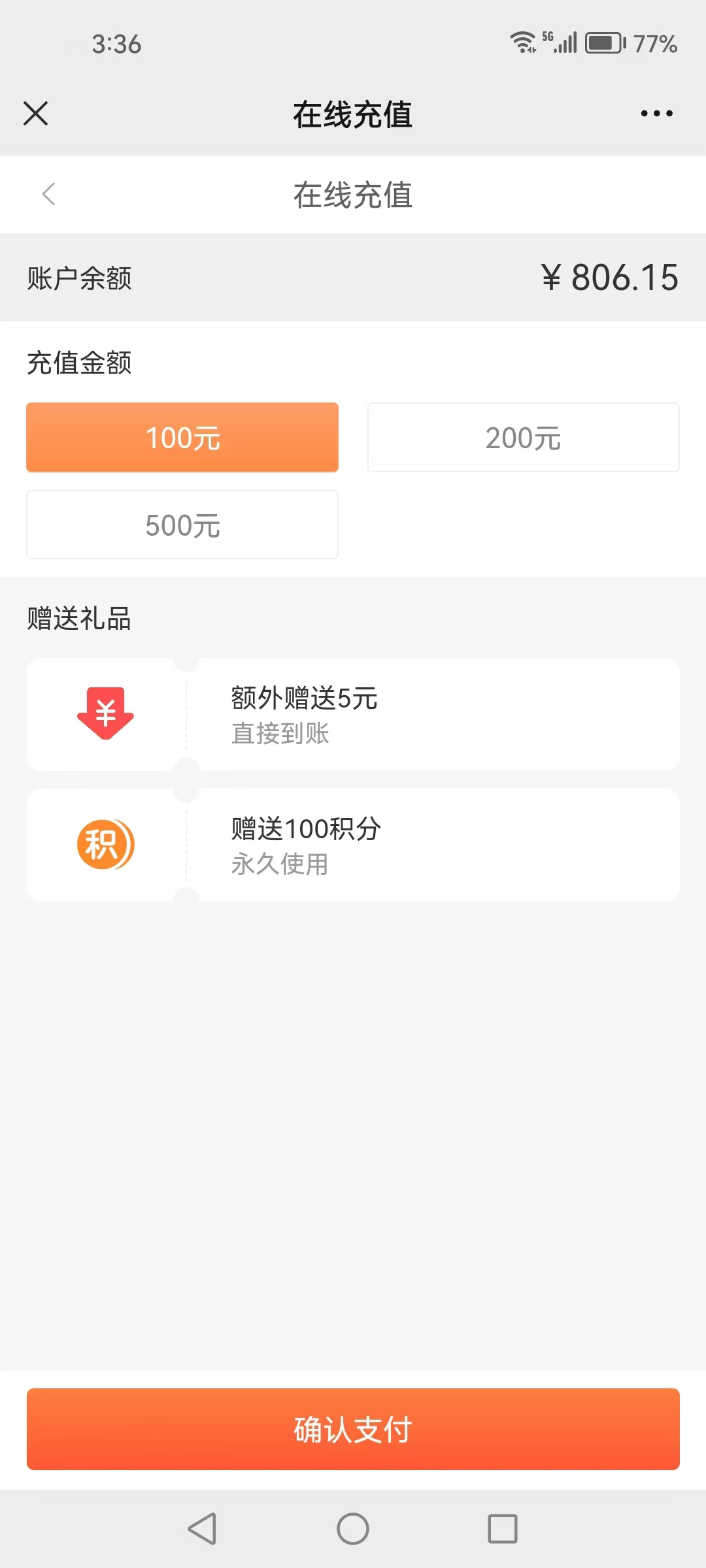Go back using the left chevron
The image size is (706, 1568).
coord(49,194)
